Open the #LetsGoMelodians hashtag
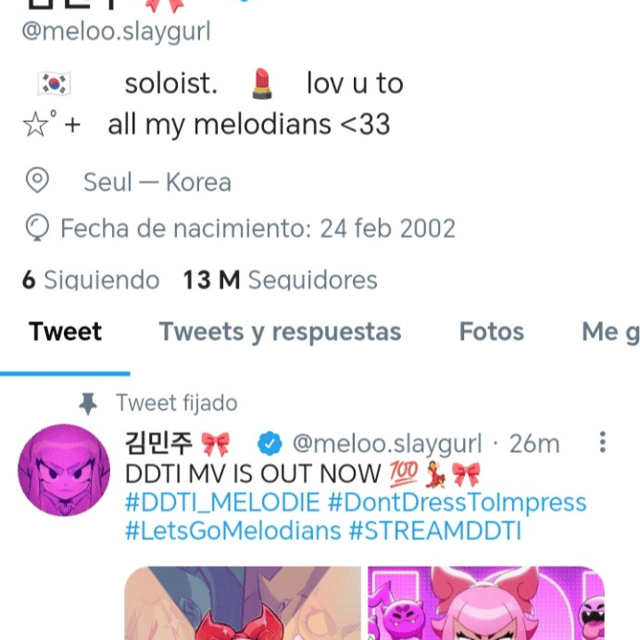Screen dimensions: 640x640 pos(233,531)
